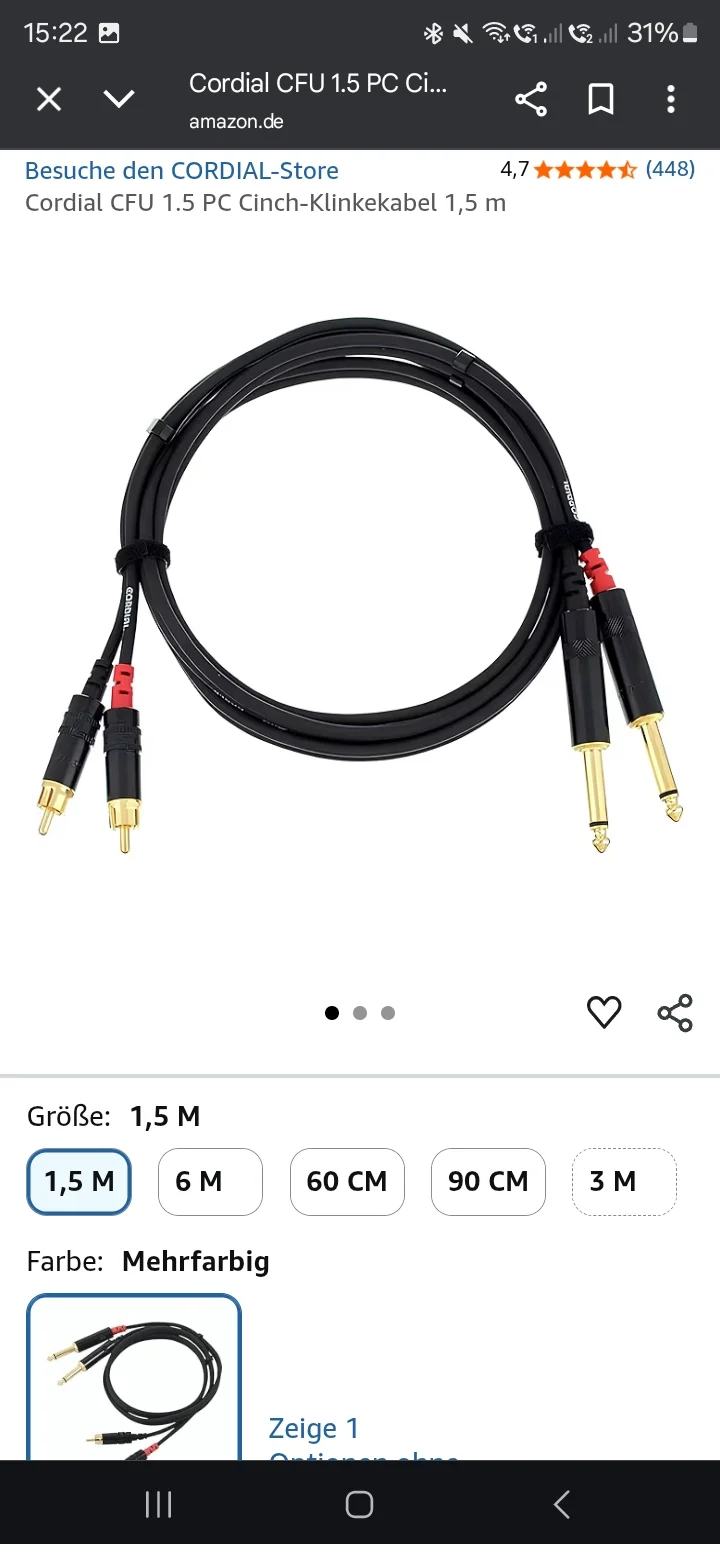Screen dimensions: 720x1544
Task: Go to the home screen
Action: click(x=359, y=1504)
